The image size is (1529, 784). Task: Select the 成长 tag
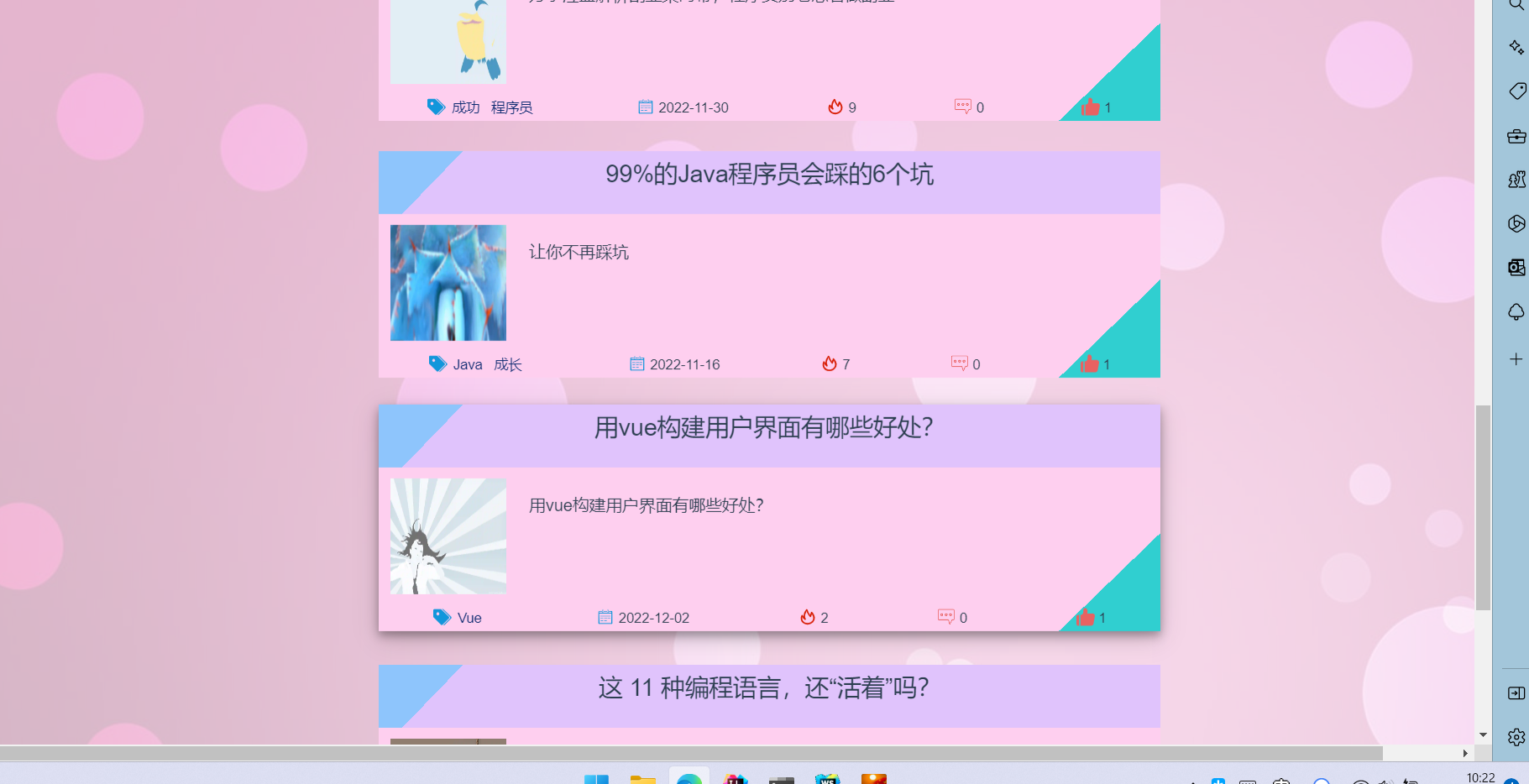tap(507, 364)
